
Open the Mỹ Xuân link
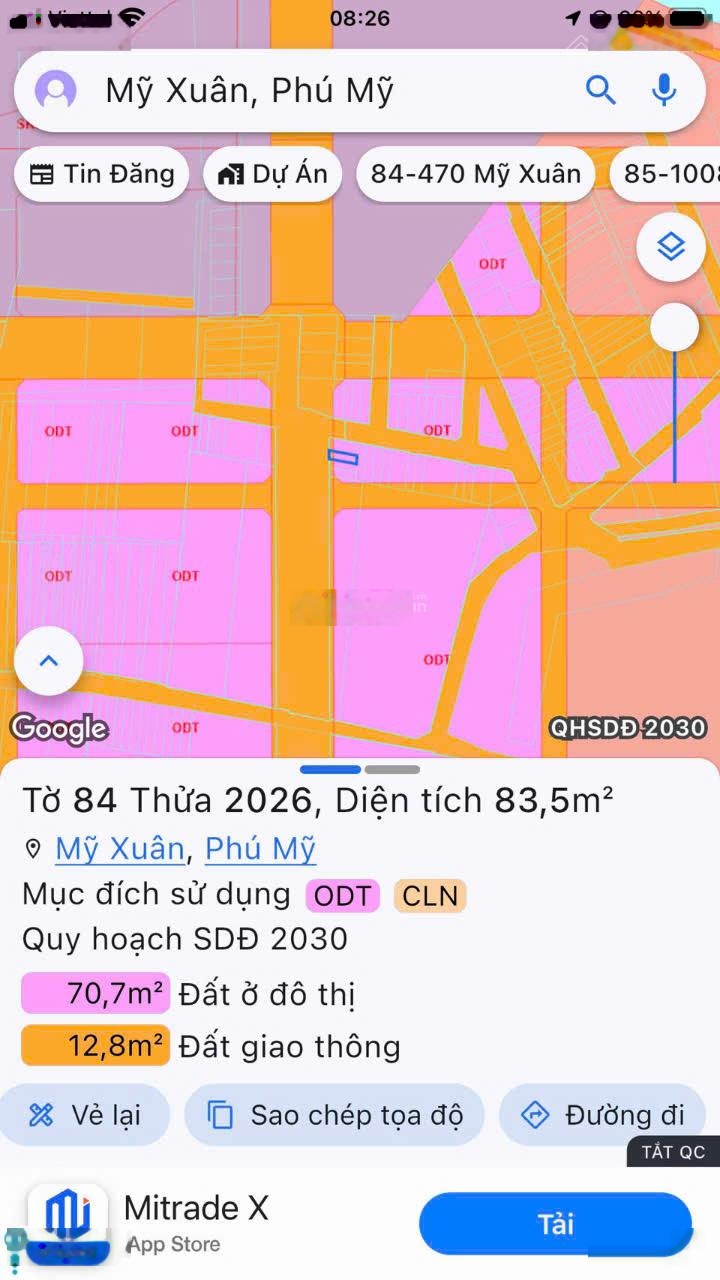119,849
